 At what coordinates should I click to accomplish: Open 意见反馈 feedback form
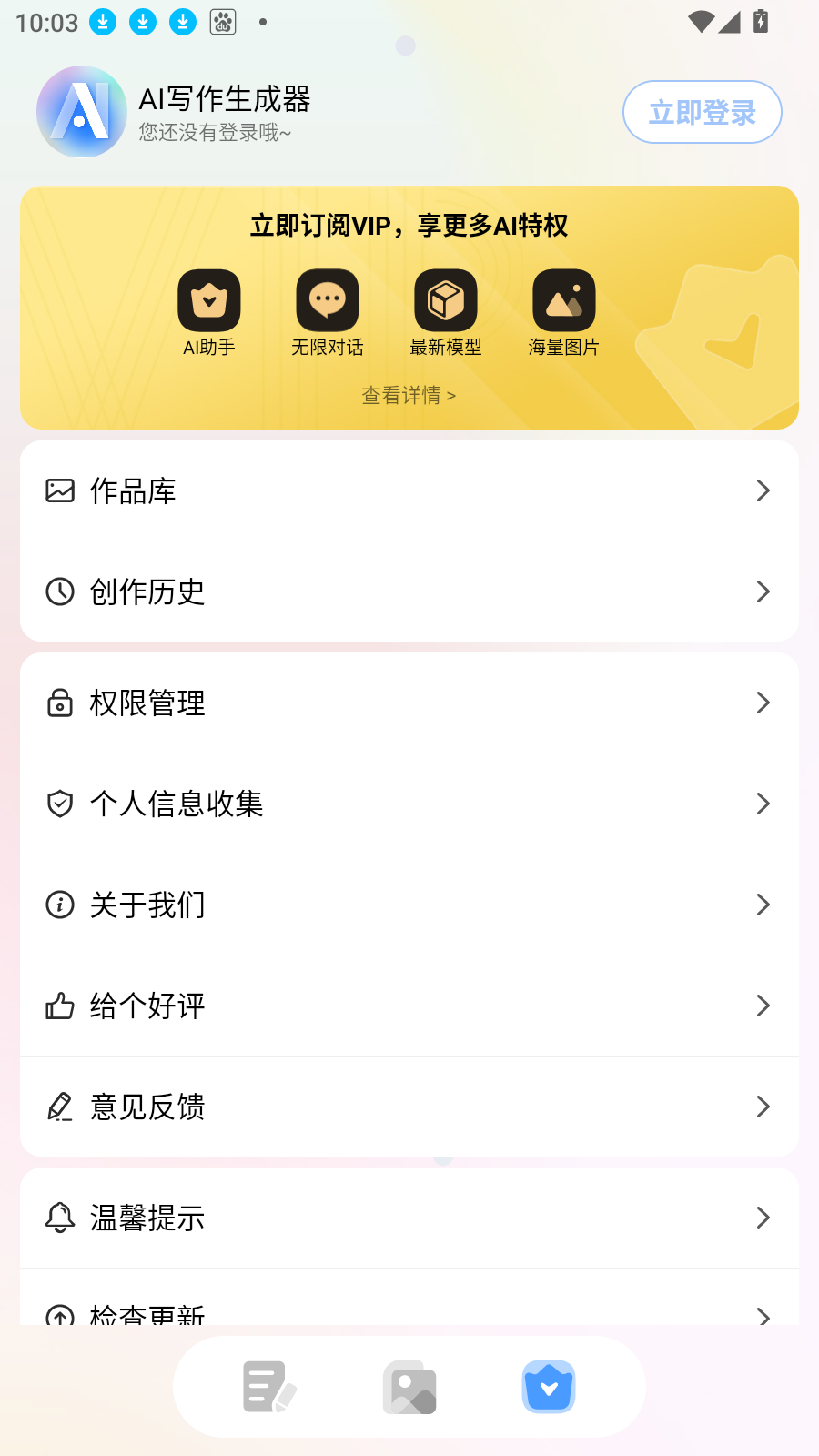[409, 1107]
